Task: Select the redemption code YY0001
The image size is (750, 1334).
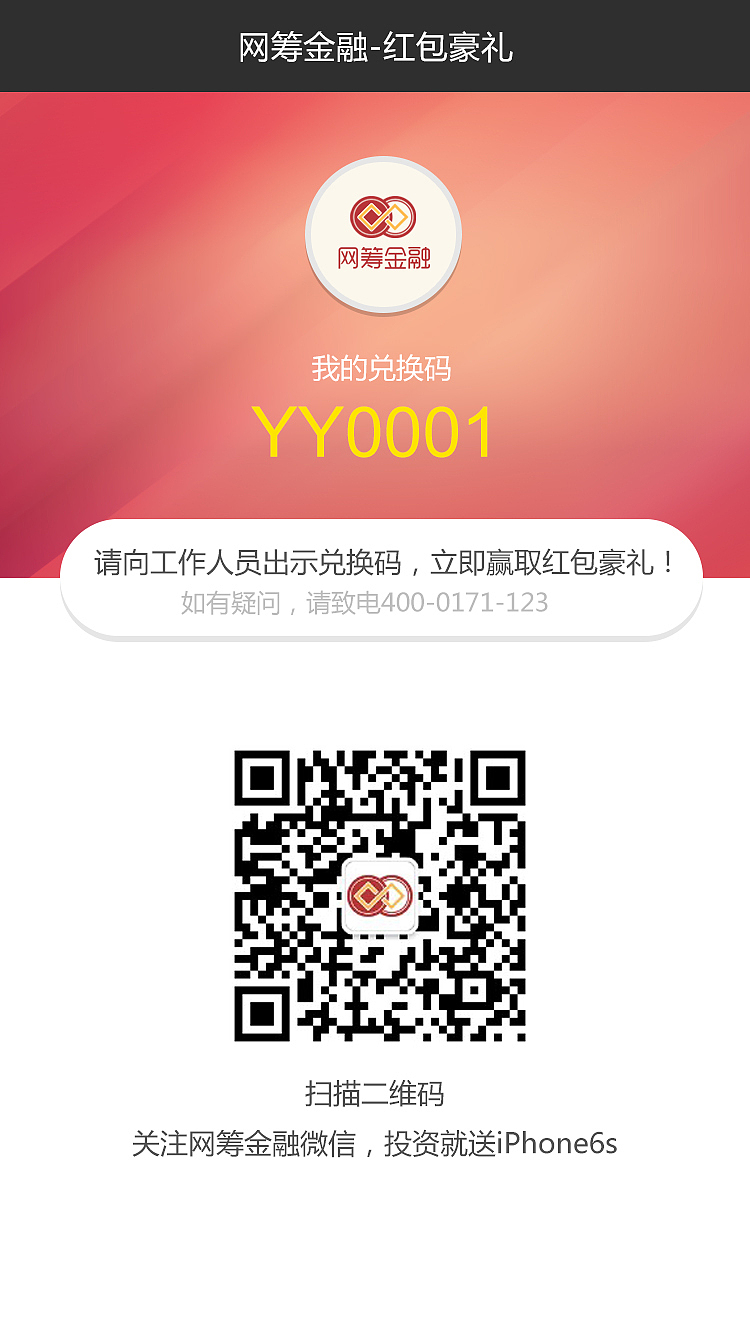Action: (375, 430)
